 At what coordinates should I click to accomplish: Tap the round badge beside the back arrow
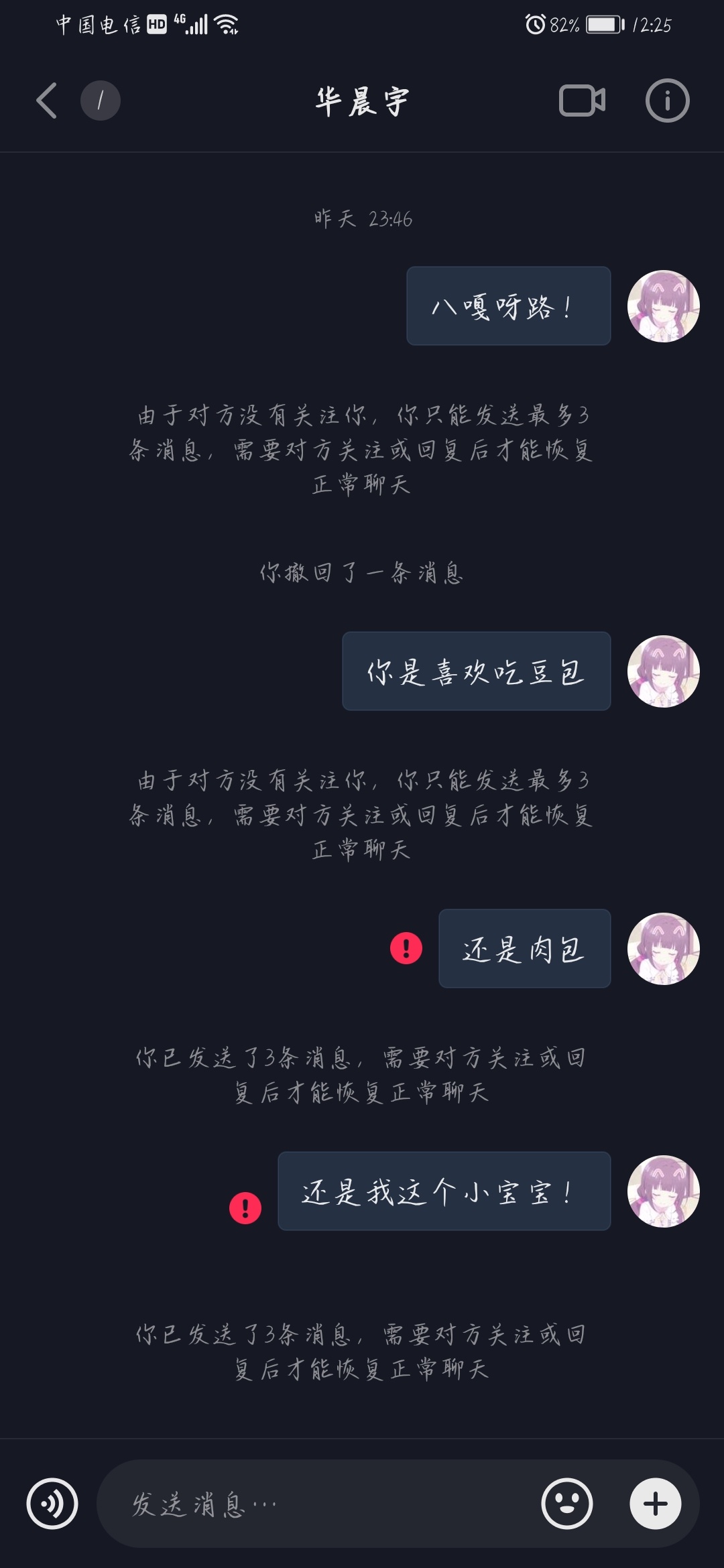tap(101, 101)
